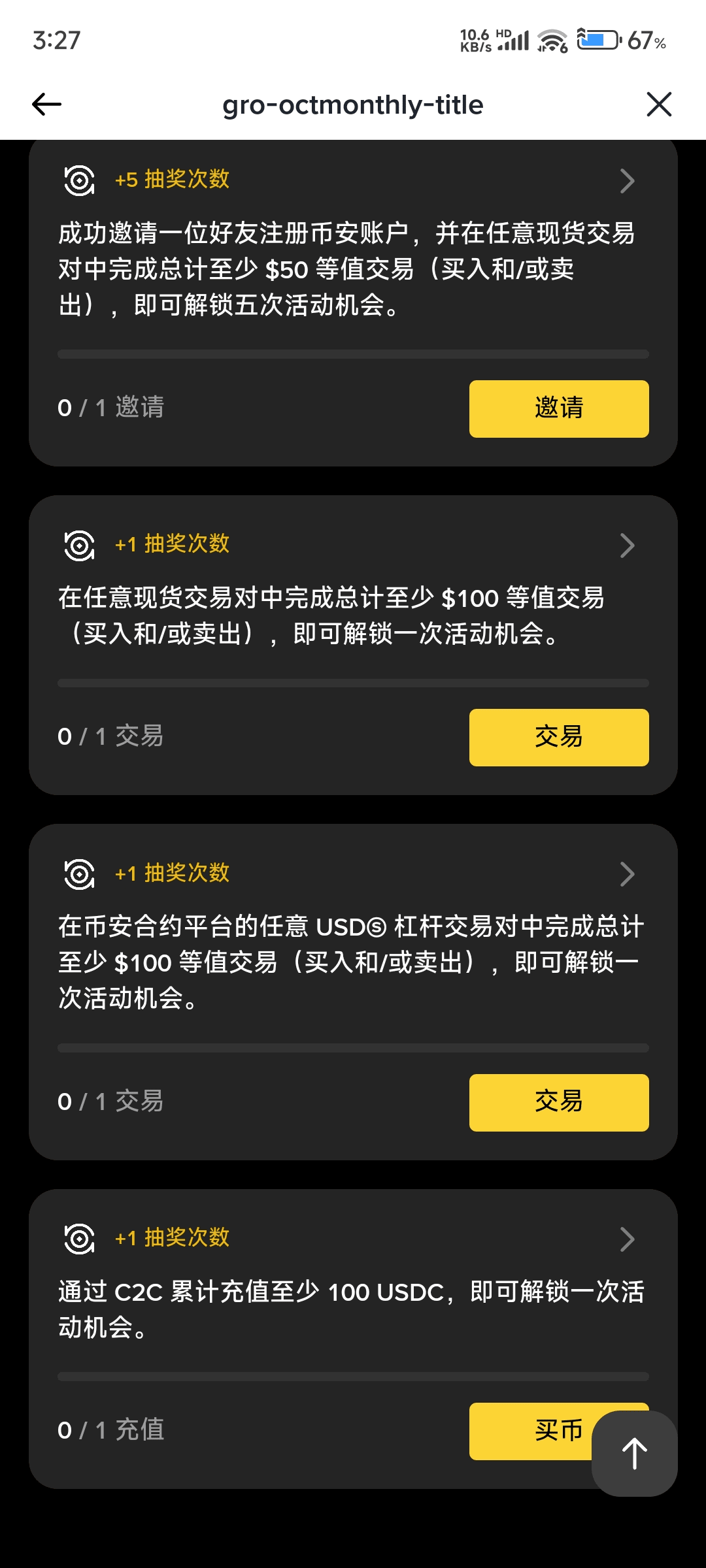The image size is (706, 1568).
Task: Open details chevron for C2C 100 USDC task
Action: pyautogui.click(x=627, y=1239)
